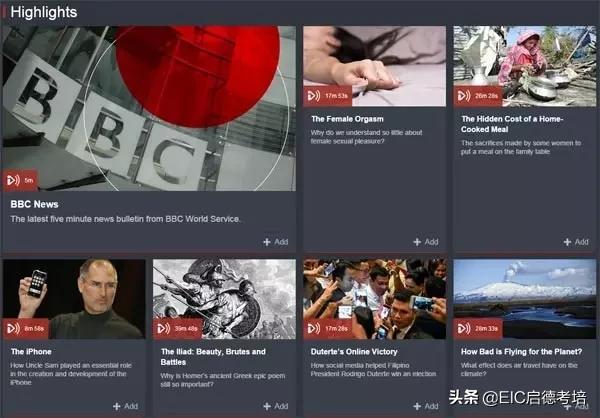Add The Female Orgasm episode
The height and width of the screenshot is (418, 600).
tap(425, 241)
